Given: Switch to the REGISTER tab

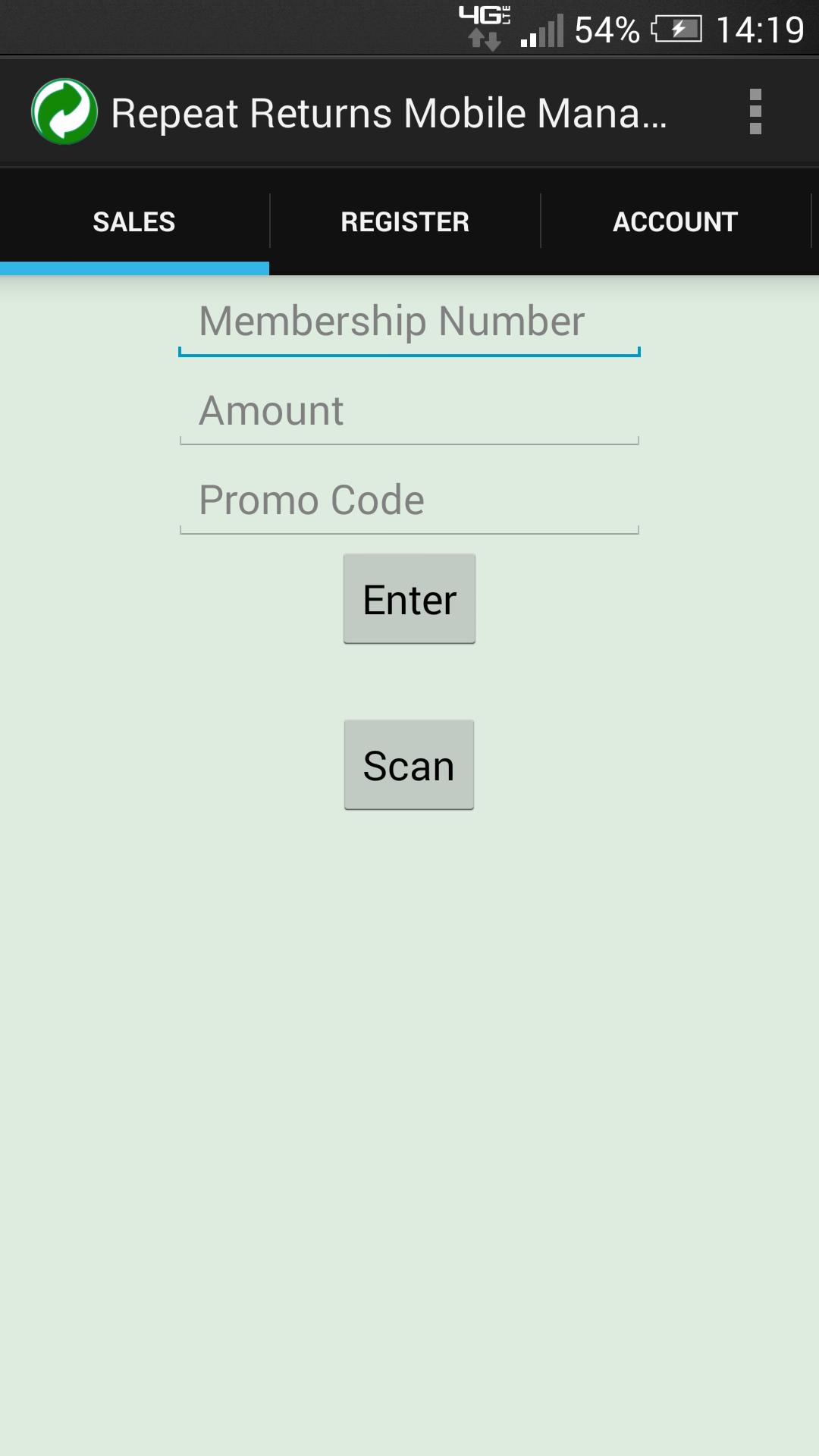Looking at the screenshot, I should [x=405, y=221].
